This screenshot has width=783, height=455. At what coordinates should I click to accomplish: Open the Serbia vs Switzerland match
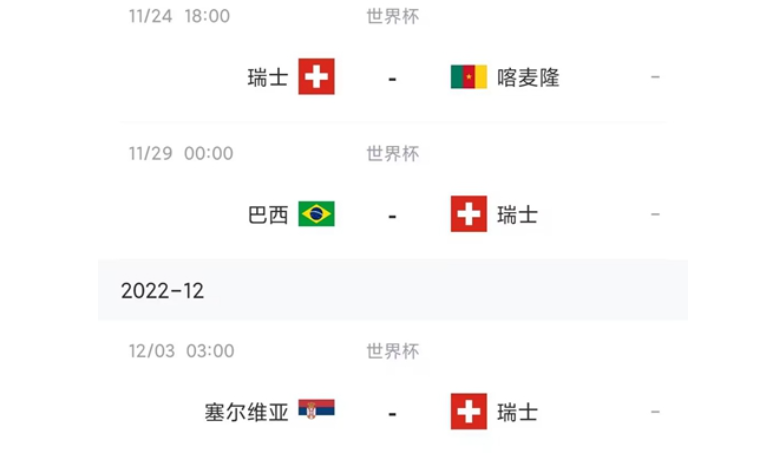[392, 411]
